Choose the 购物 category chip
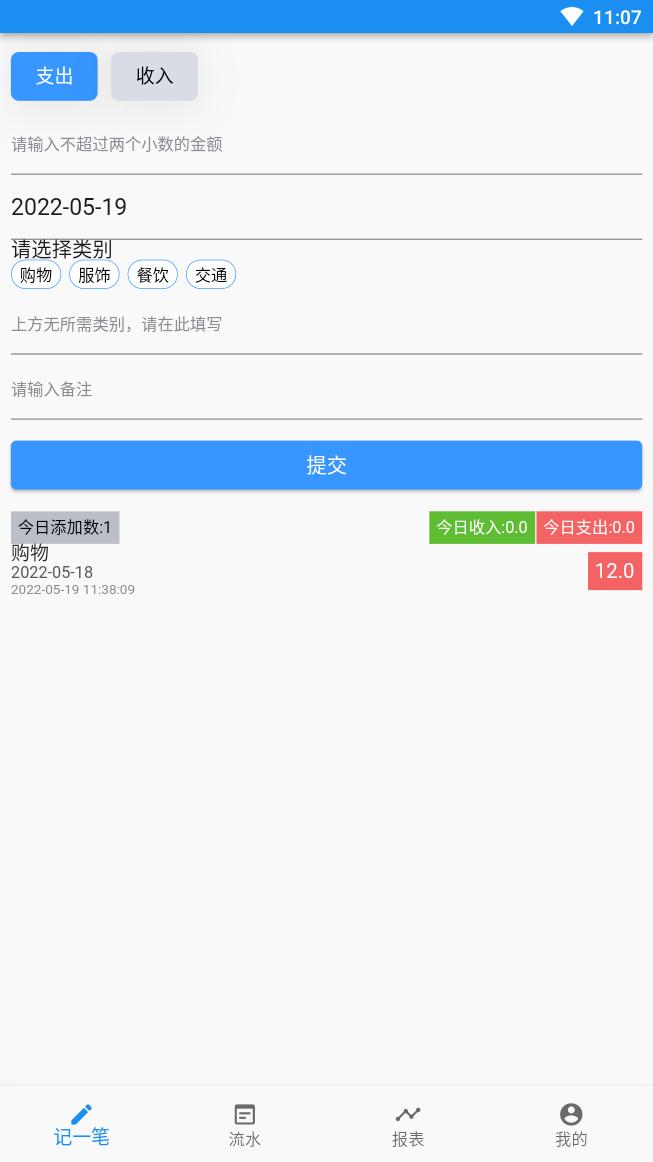 point(36,275)
